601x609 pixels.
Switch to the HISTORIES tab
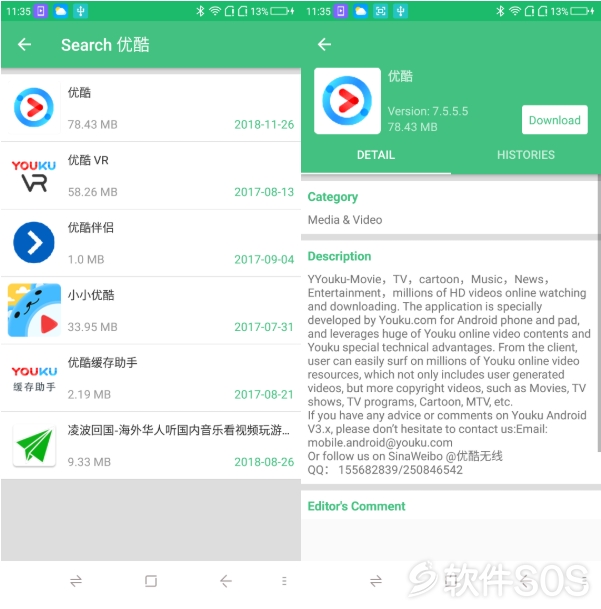point(525,155)
